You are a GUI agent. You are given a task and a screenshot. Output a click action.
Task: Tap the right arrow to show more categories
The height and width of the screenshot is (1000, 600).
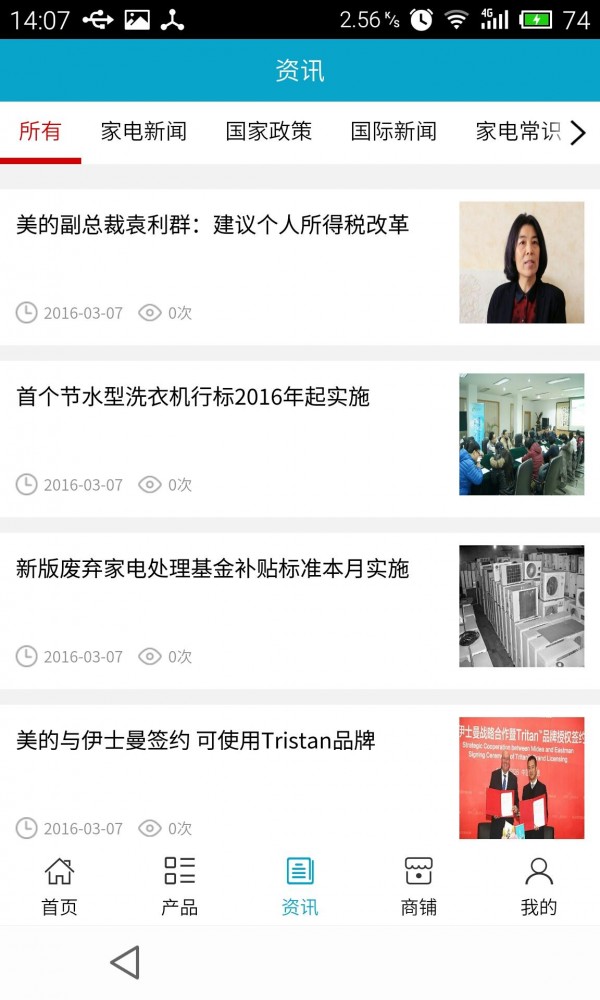[578, 132]
